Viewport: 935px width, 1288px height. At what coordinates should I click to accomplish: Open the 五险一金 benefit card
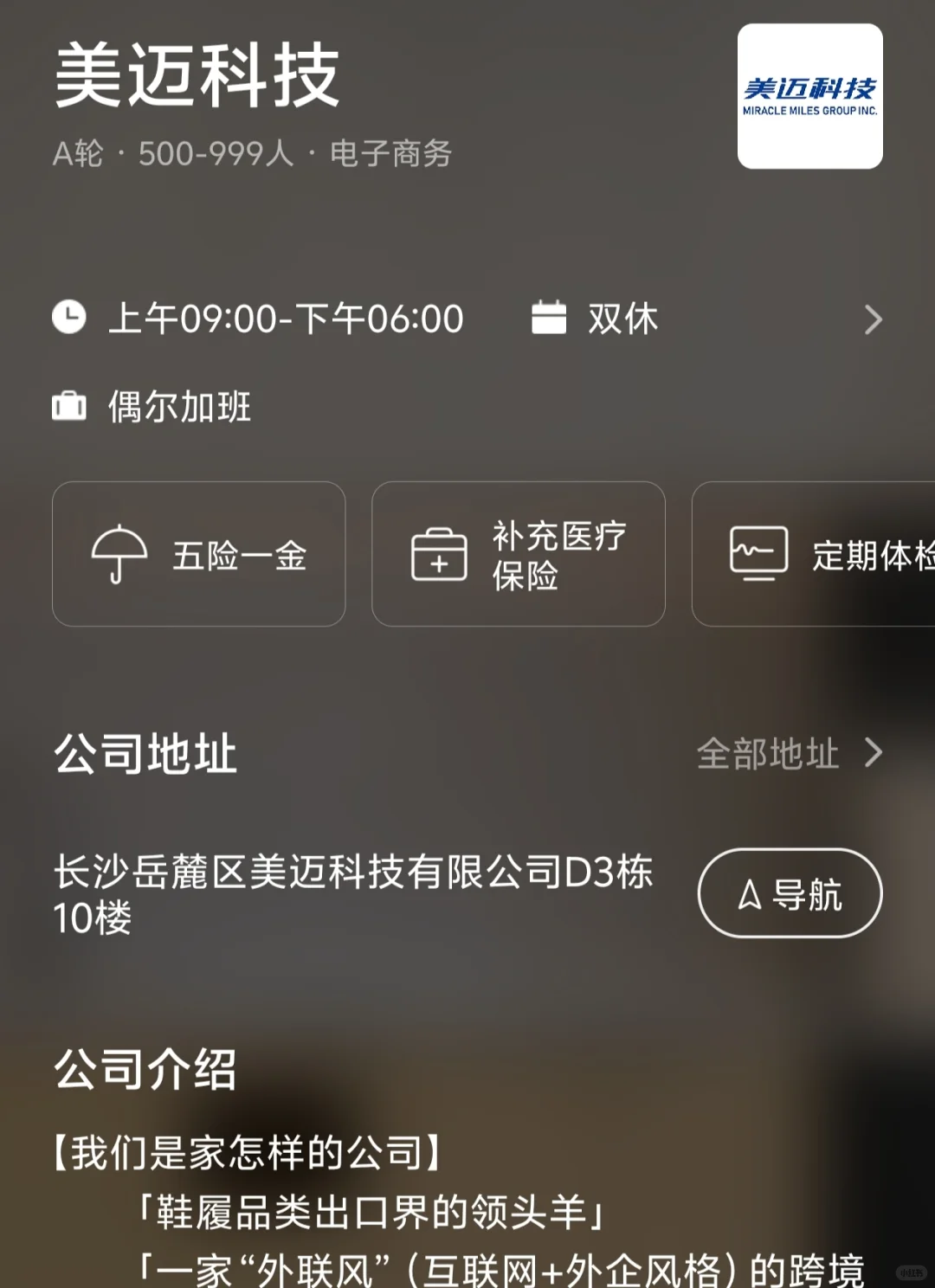tap(199, 554)
